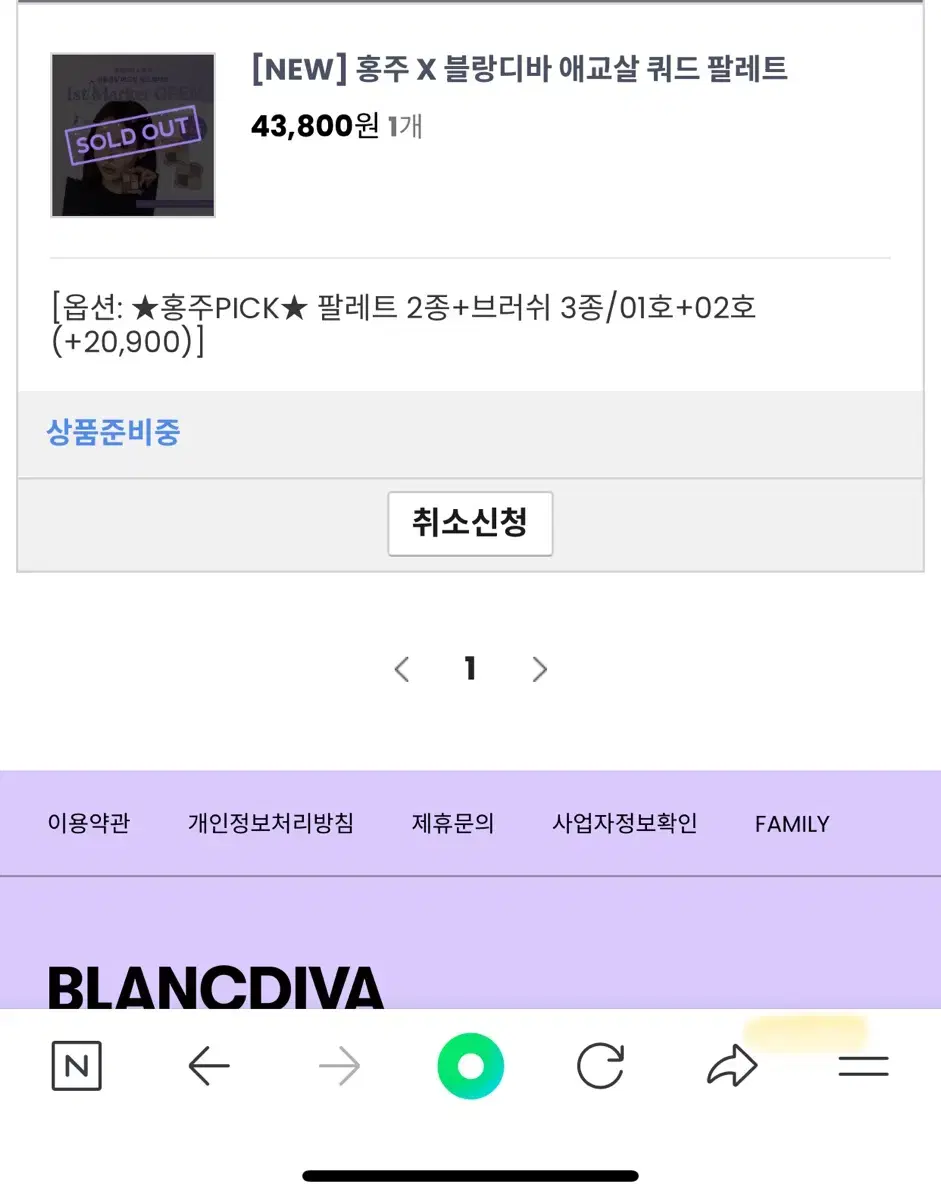Select page 1 in the pagination

pyautogui.click(x=470, y=669)
